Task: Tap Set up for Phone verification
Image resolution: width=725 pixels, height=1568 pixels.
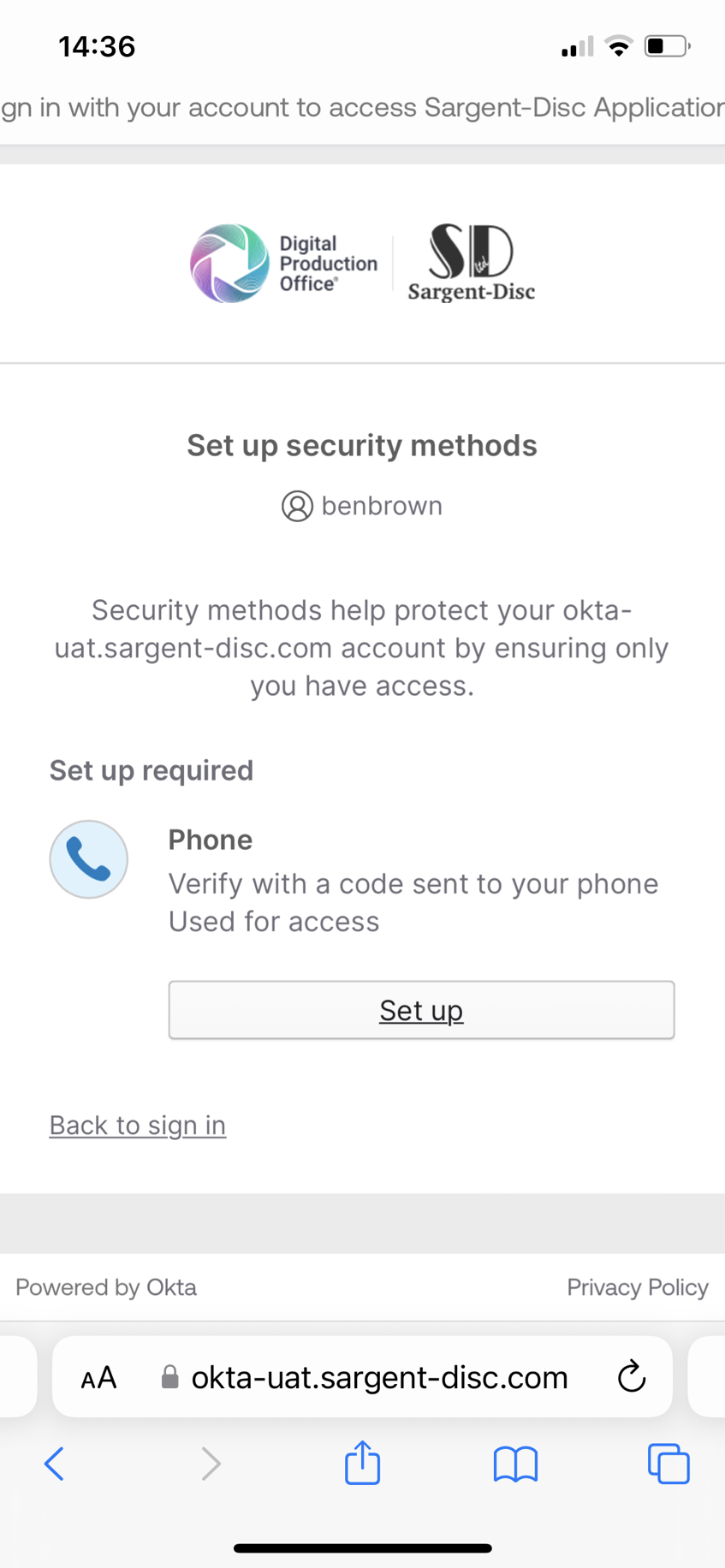Action: point(421,1010)
